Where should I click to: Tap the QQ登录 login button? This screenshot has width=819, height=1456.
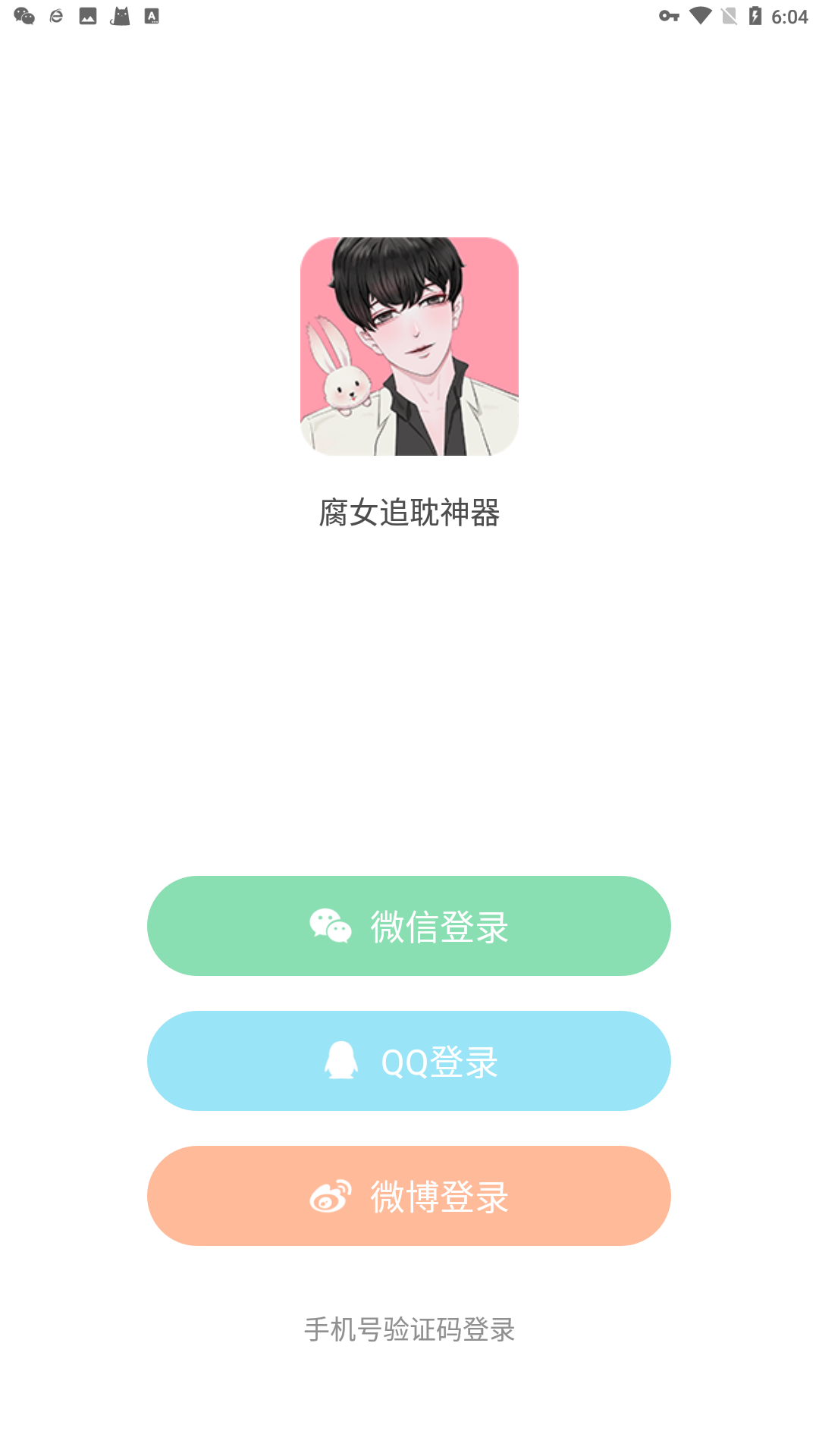409,1061
